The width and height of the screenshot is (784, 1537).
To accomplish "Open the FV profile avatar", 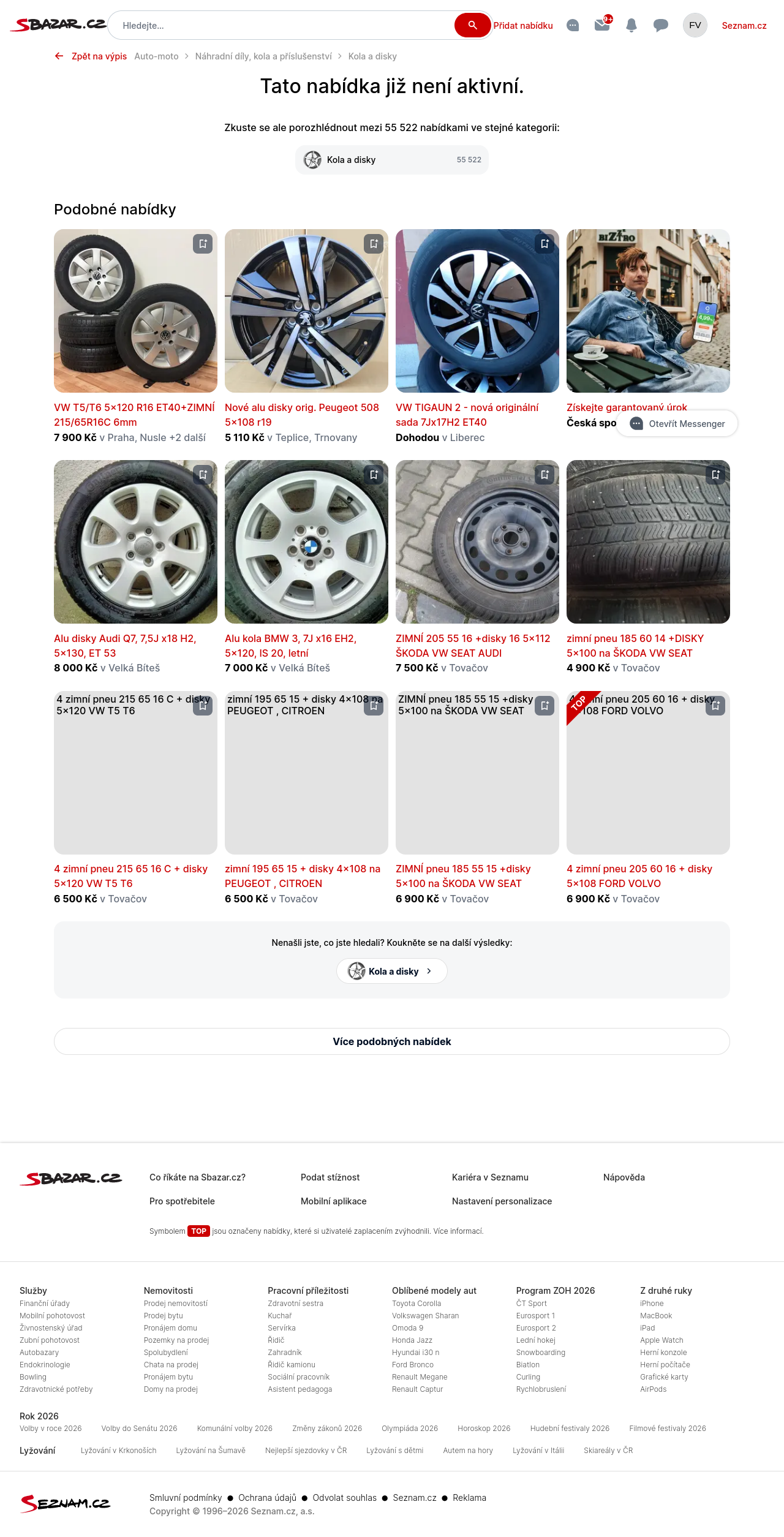I will [695, 26].
